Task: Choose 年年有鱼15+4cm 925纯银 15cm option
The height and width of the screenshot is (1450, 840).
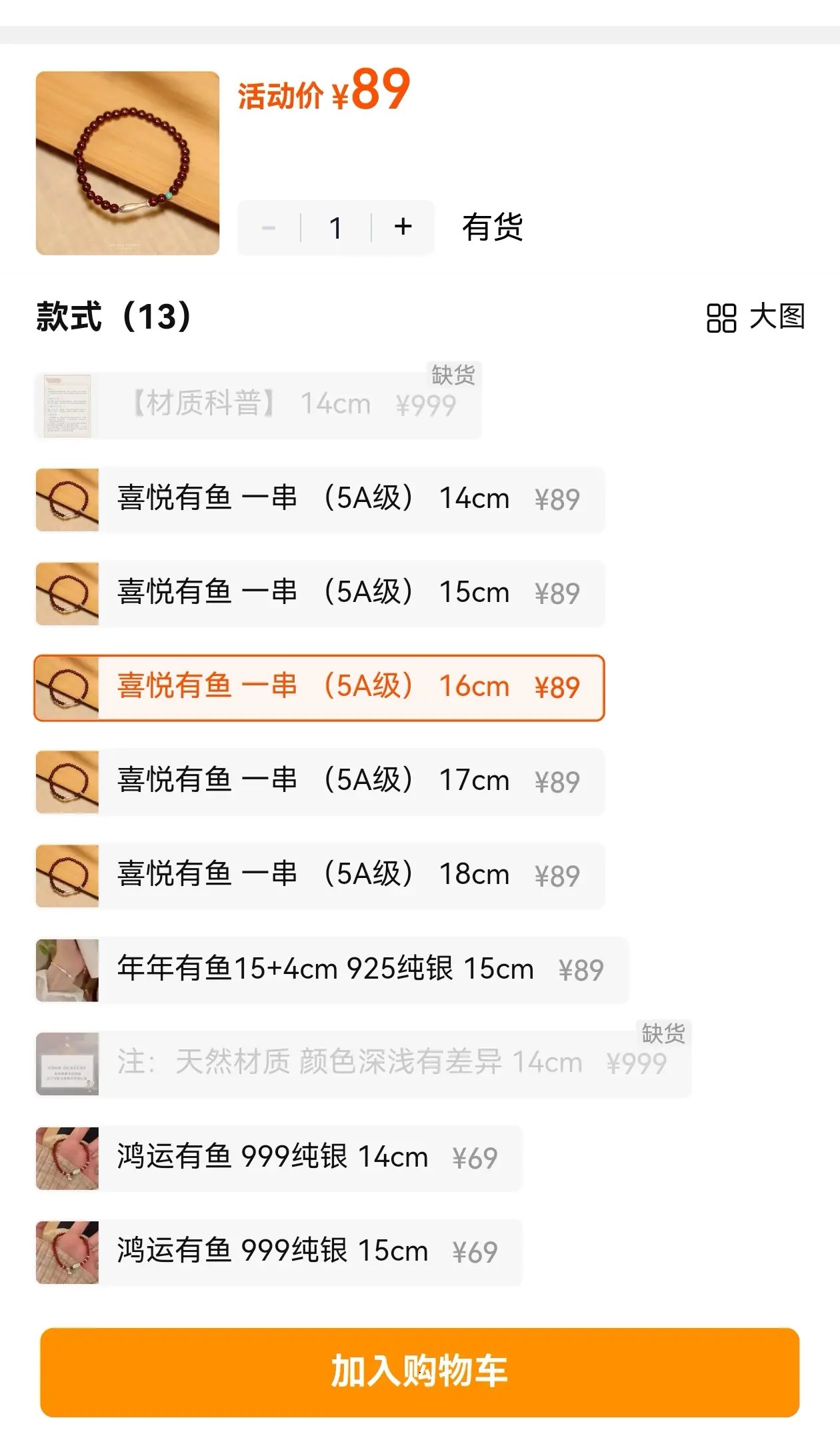Action: [x=332, y=969]
